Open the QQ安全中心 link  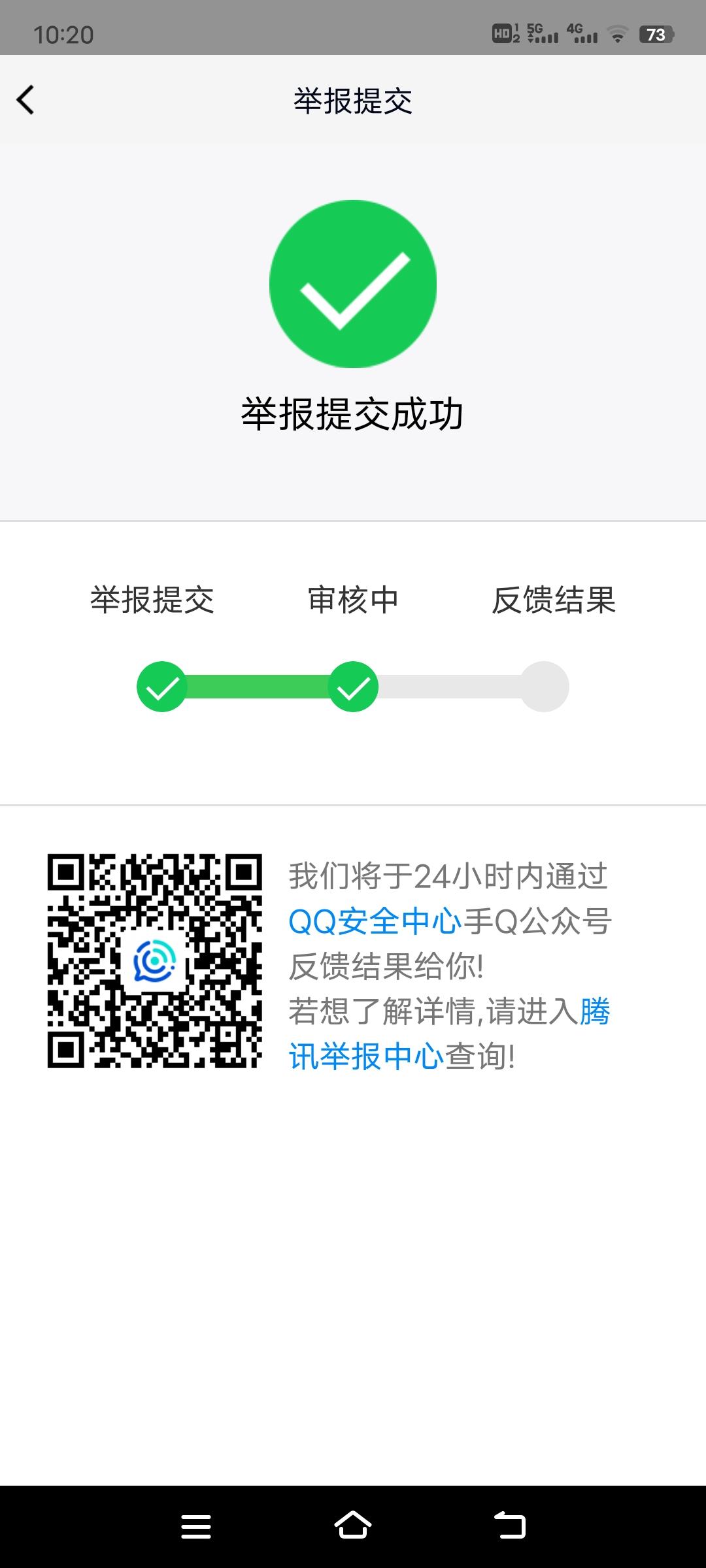374,923
